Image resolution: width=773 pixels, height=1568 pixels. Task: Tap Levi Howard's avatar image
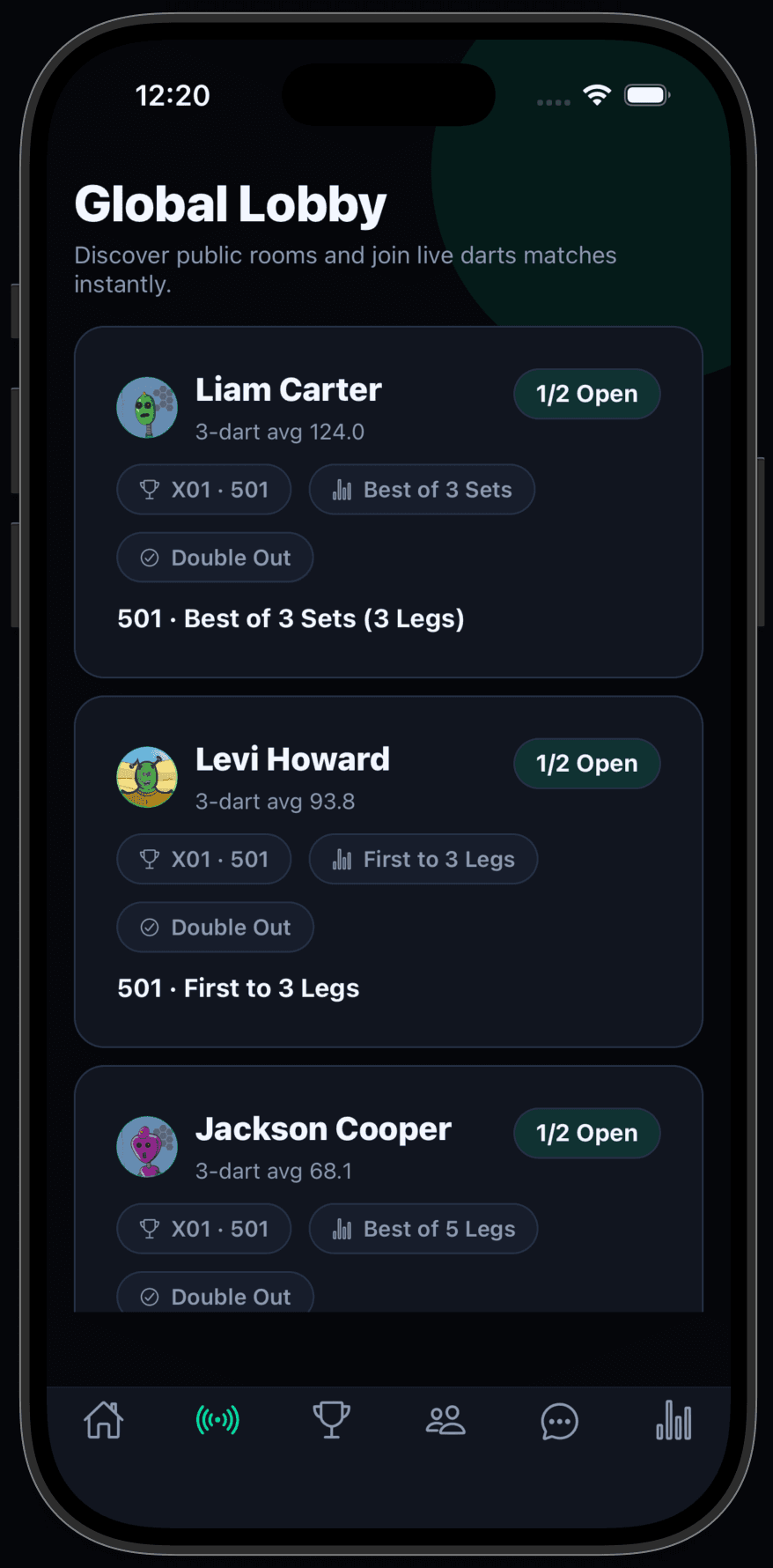point(147,777)
